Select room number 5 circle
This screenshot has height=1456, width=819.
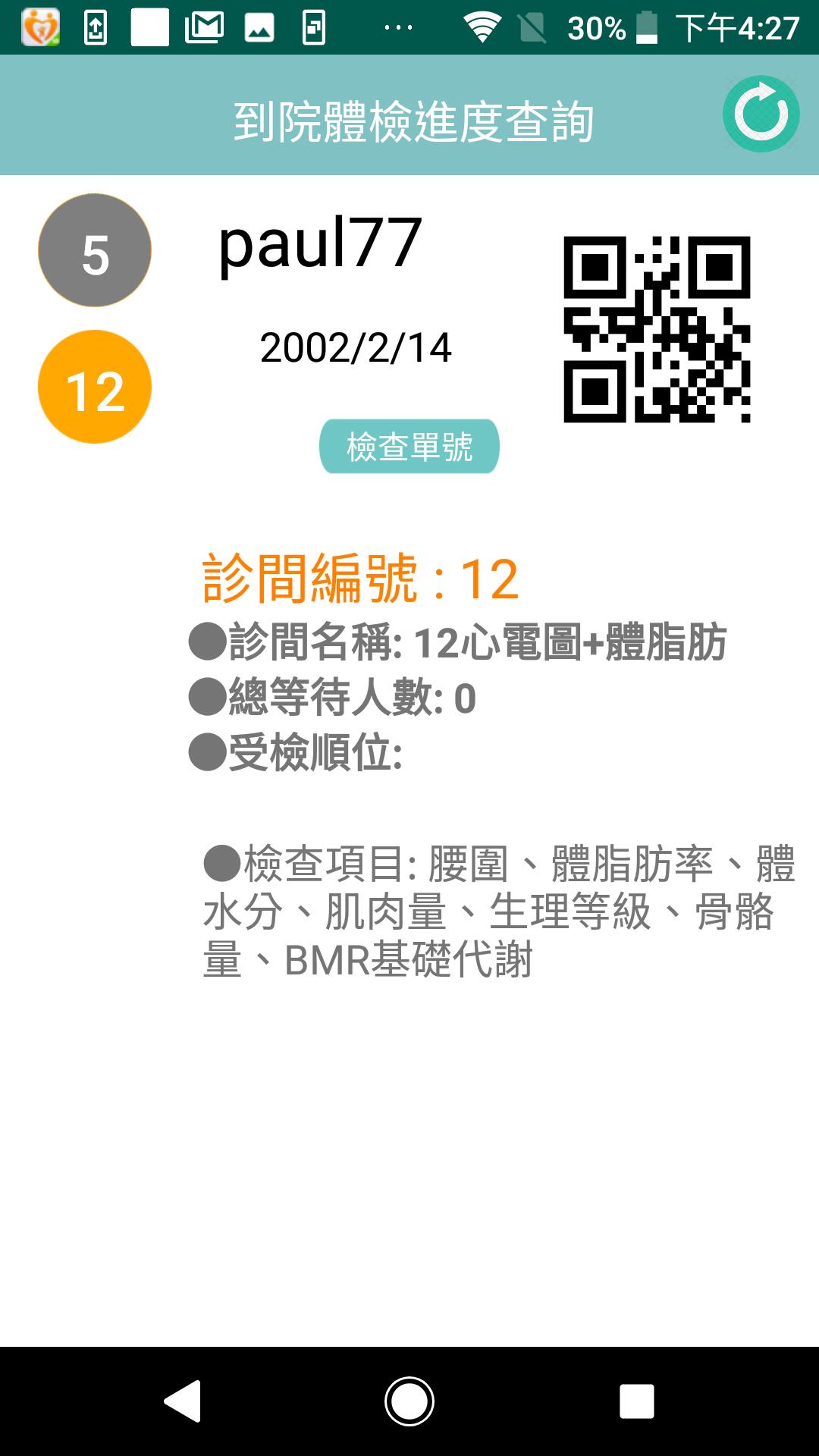pos(95,250)
